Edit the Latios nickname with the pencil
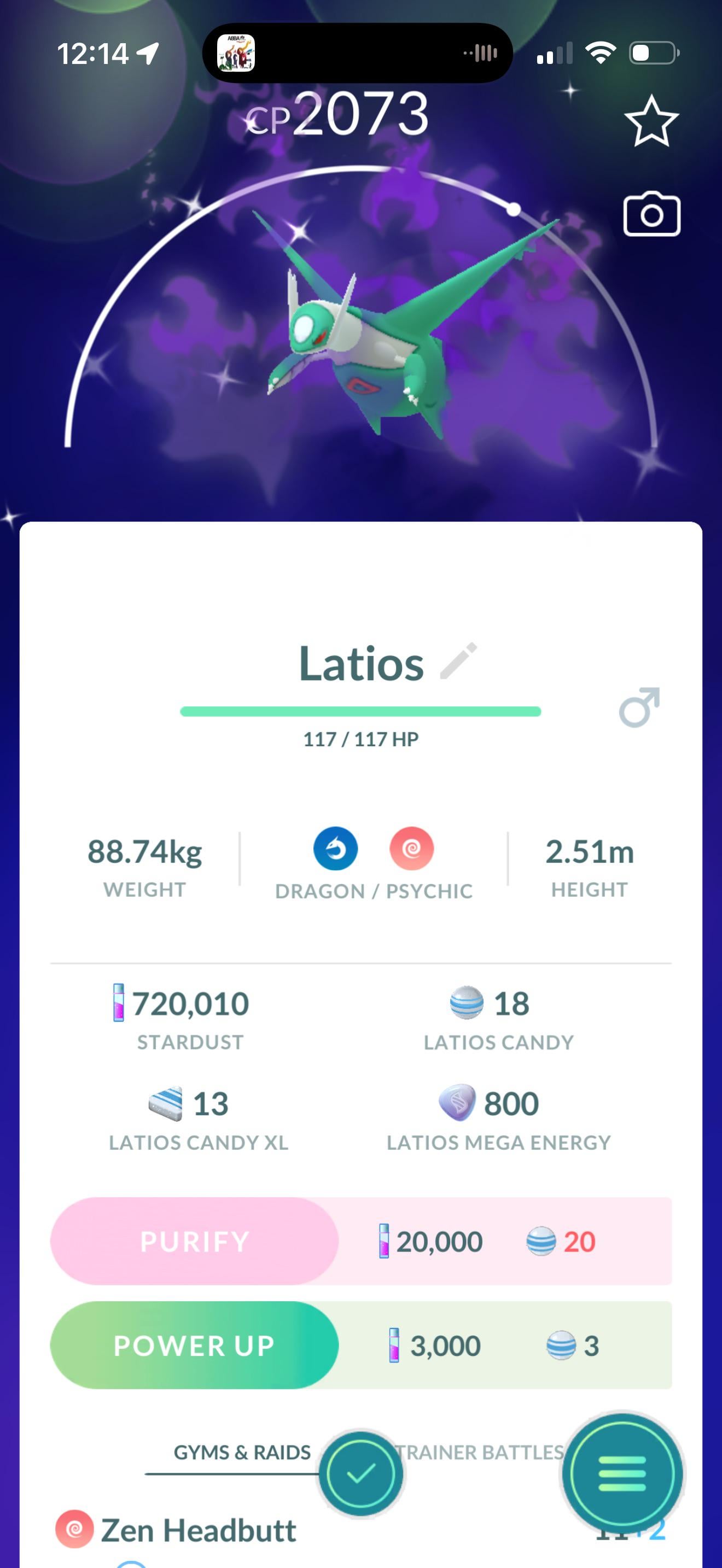722x1568 pixels. click(x=458, y=660)
